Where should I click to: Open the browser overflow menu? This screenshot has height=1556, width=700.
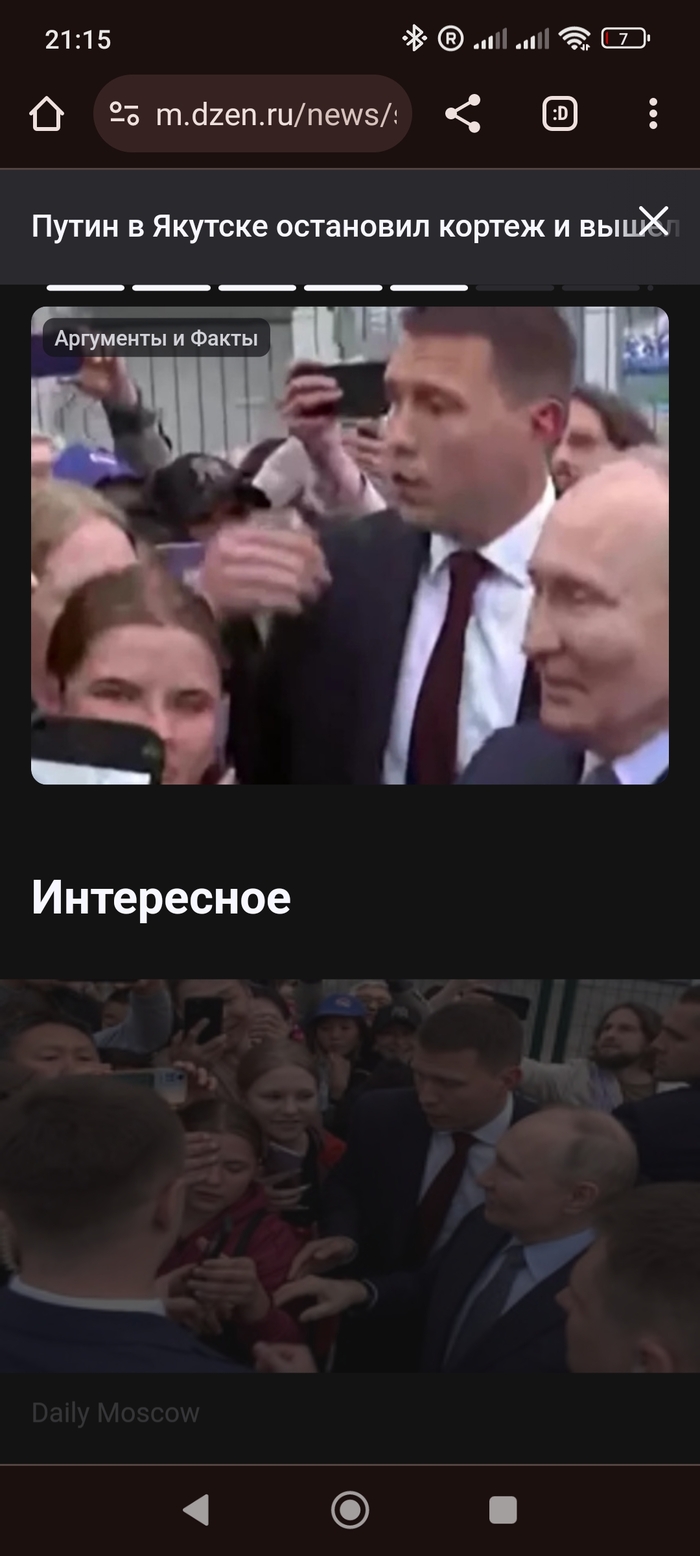tap(652, 114)
